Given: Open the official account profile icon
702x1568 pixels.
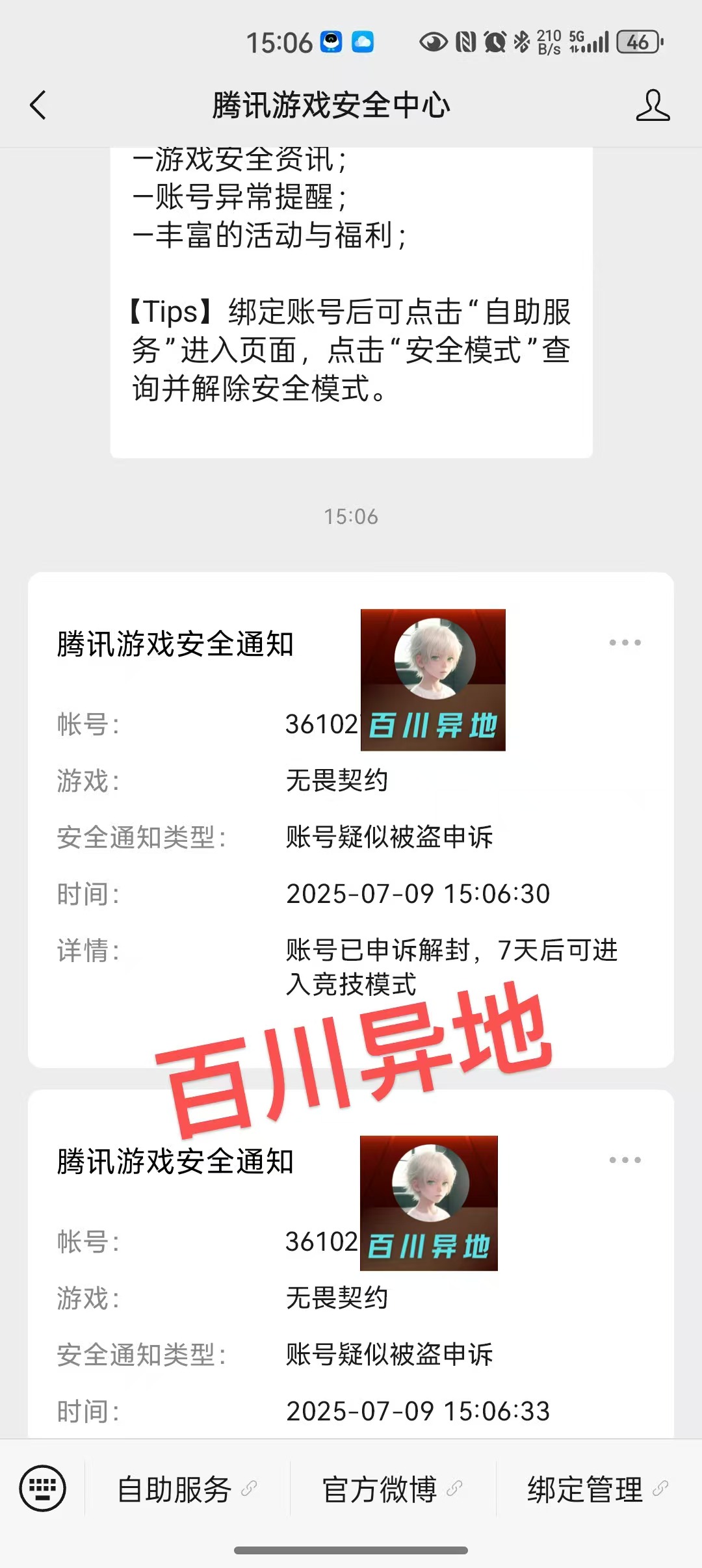Looking at the screenshot, I should click(653, 105).
